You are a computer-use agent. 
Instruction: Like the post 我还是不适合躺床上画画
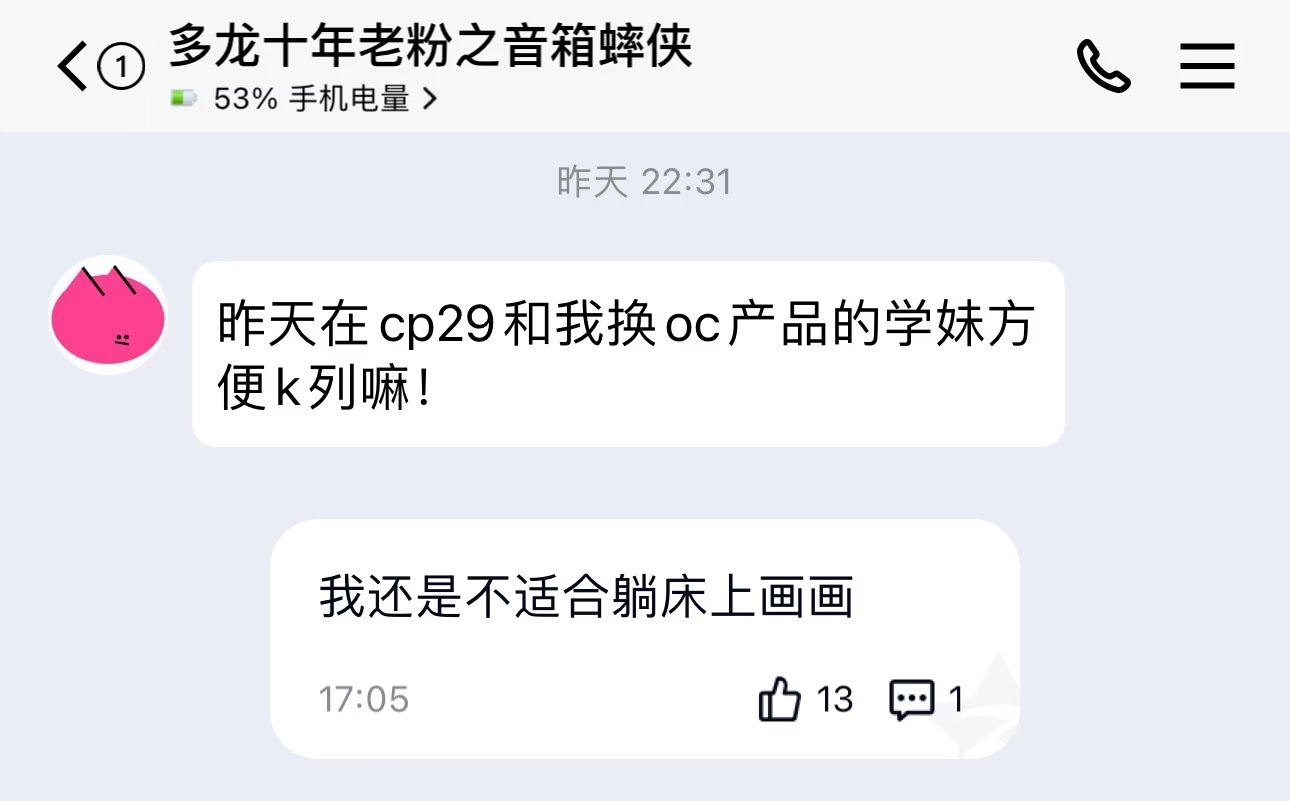(x=781, y=698)
